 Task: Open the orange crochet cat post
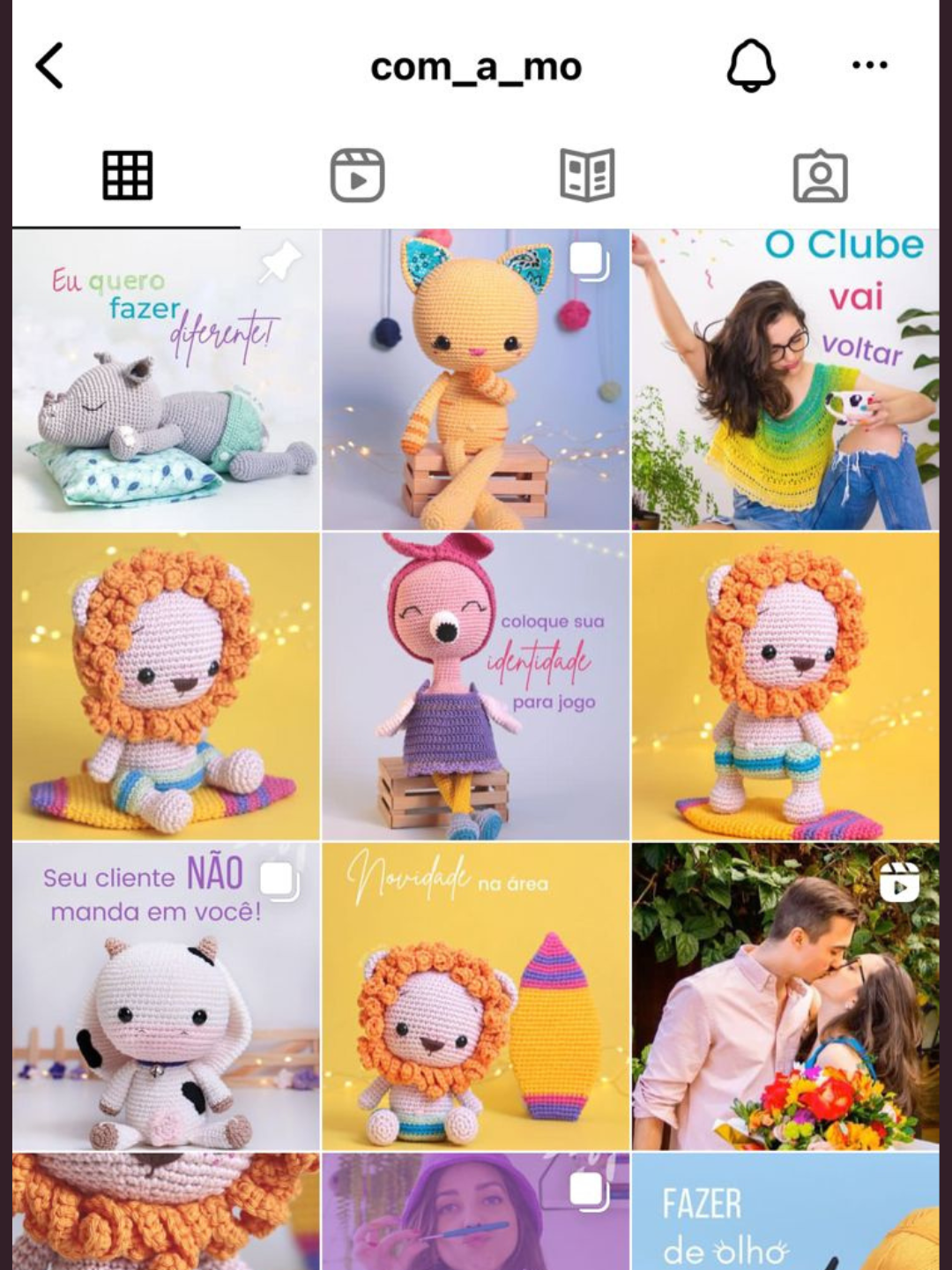coord(475,380)
